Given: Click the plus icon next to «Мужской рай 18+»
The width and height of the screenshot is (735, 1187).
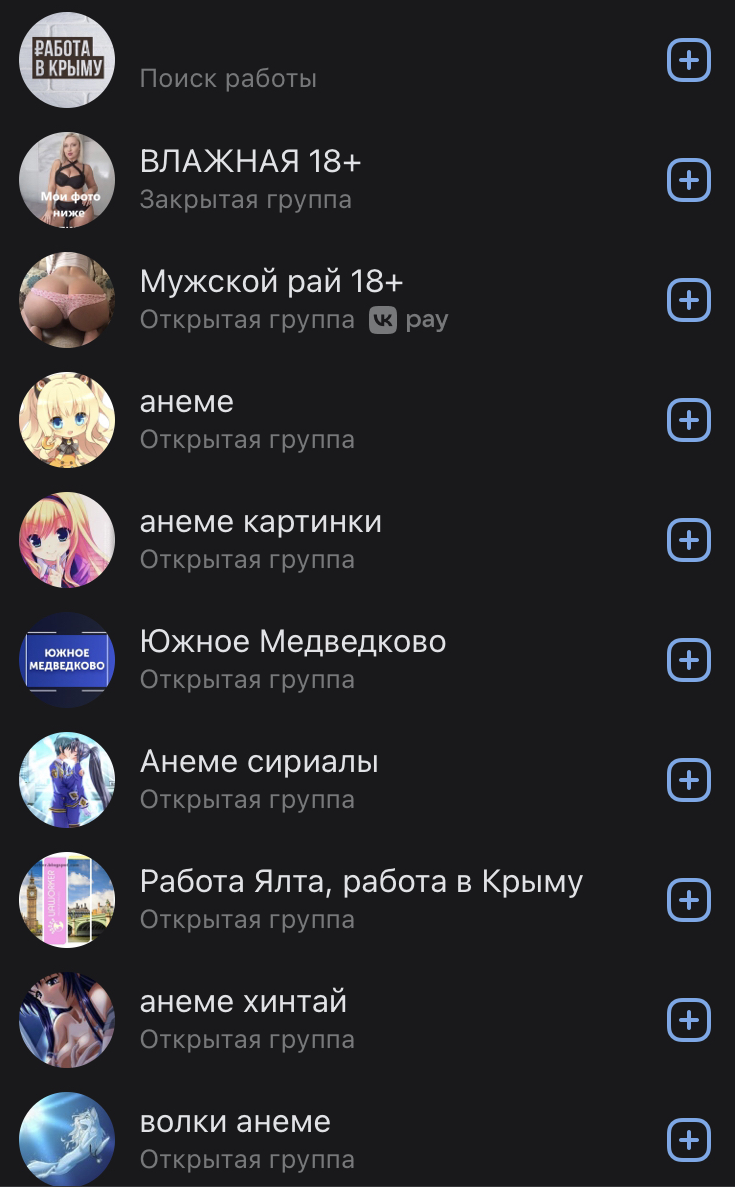Looking at the screenshot, I should coord(688,300).
